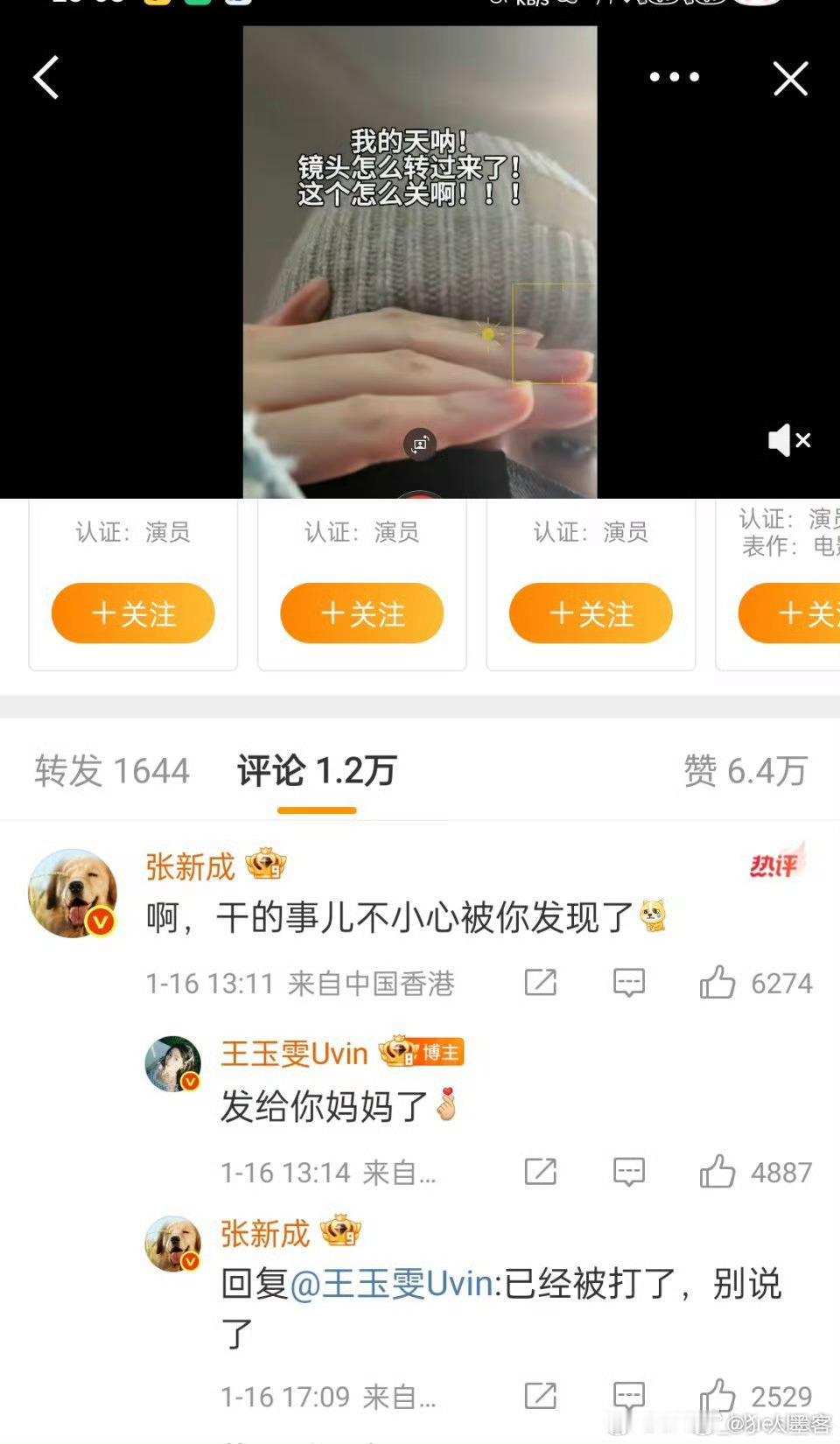The image size is (840, 1444).
Task: Follow the first actor via +关注 button
Action: pyautogui.click(x=133, y=613)
